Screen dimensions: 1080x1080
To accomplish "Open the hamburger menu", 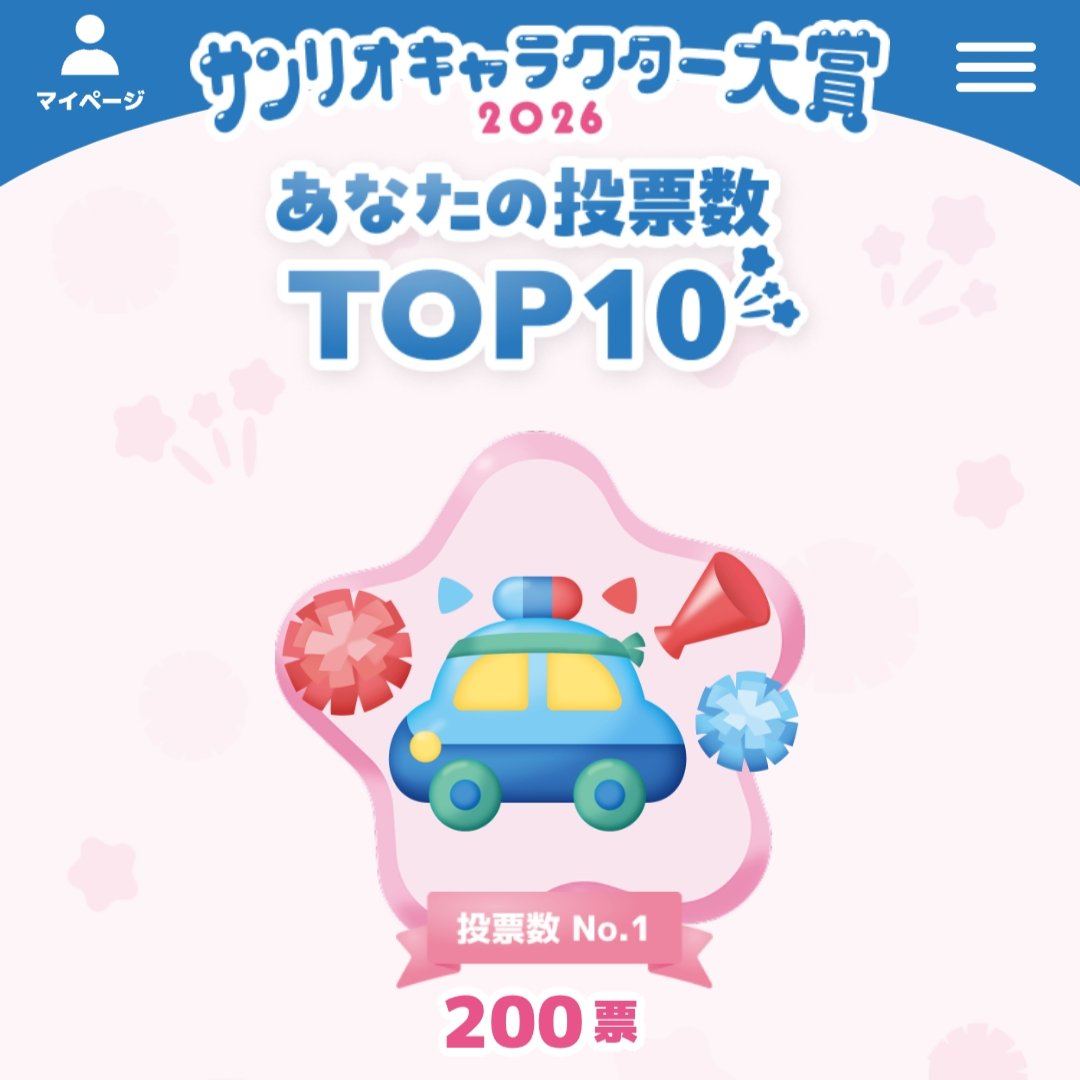I will point(995,67).
